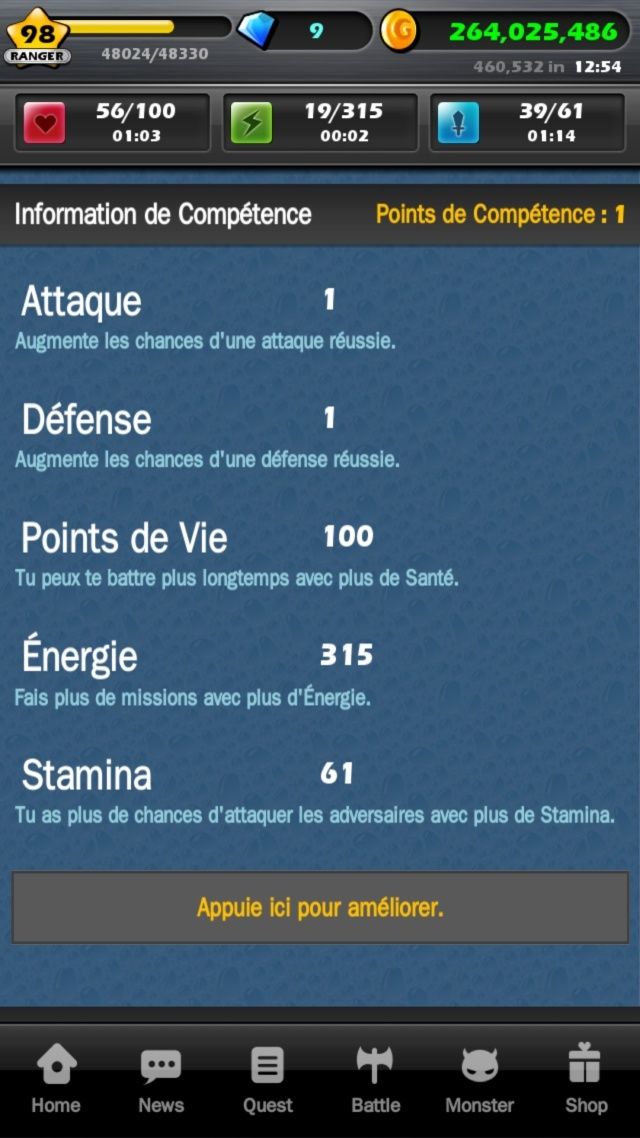Select the Monster tab

point(480,1079)
